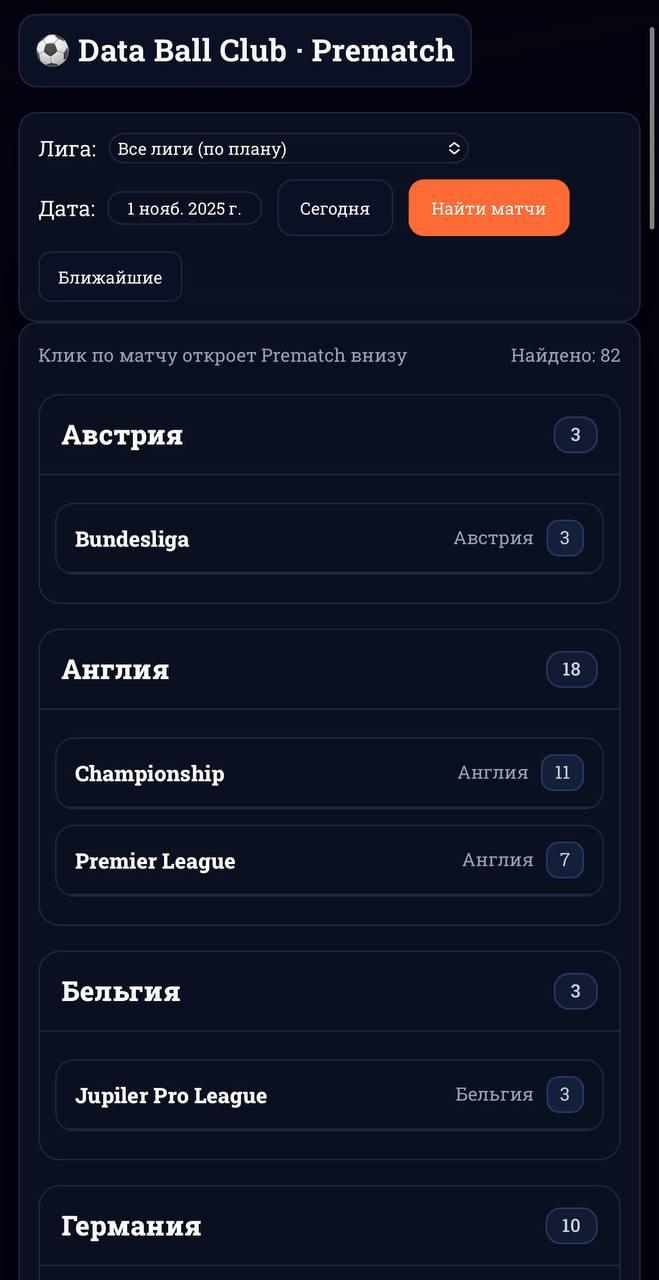Viewport: 659px width, 1280px height.
Task: Open the Championship league row
Action: coord(329,773)
